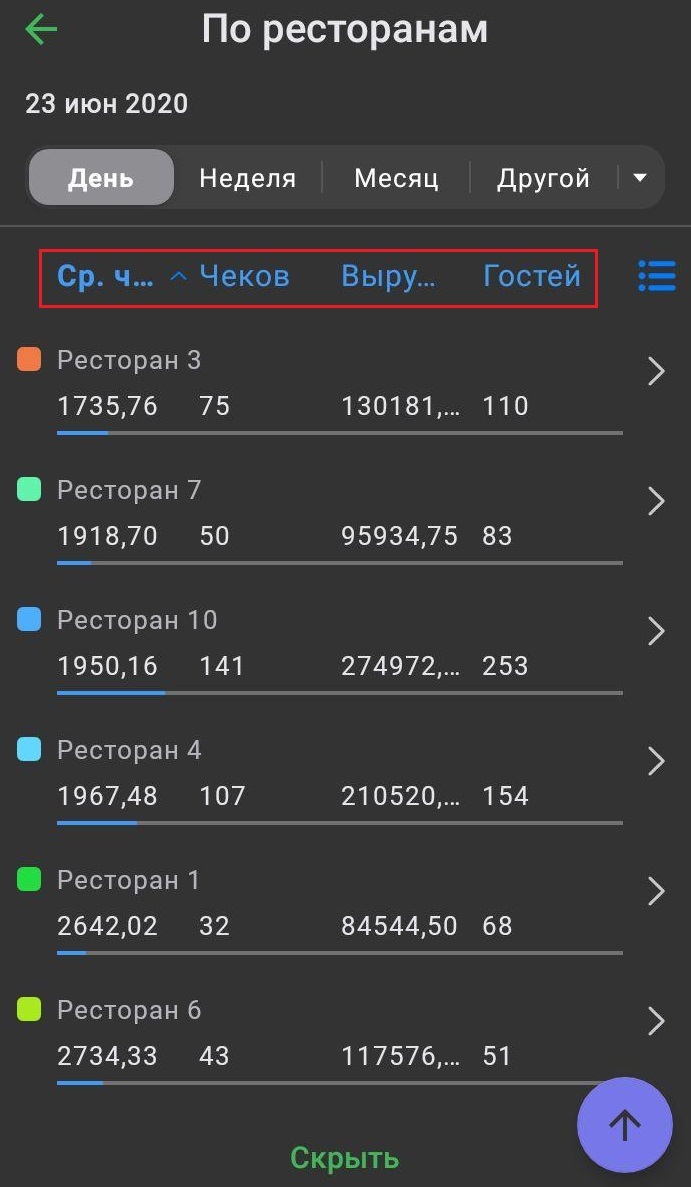The image size is (691, 1187).
Task: Sort the list by Чеков
Action: (244, 276)
